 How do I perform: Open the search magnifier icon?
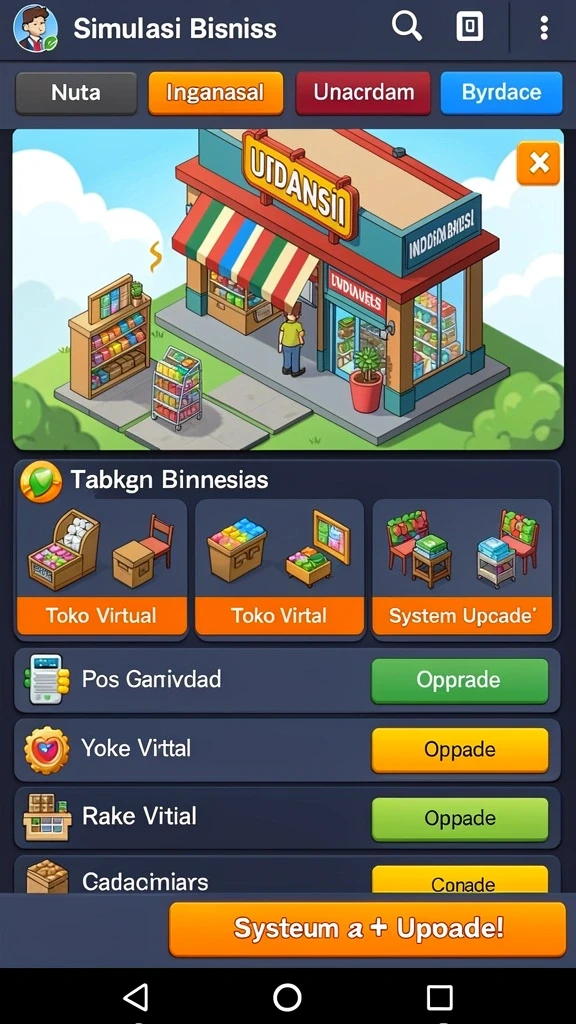pyautogui.click(x=406, y=27)
